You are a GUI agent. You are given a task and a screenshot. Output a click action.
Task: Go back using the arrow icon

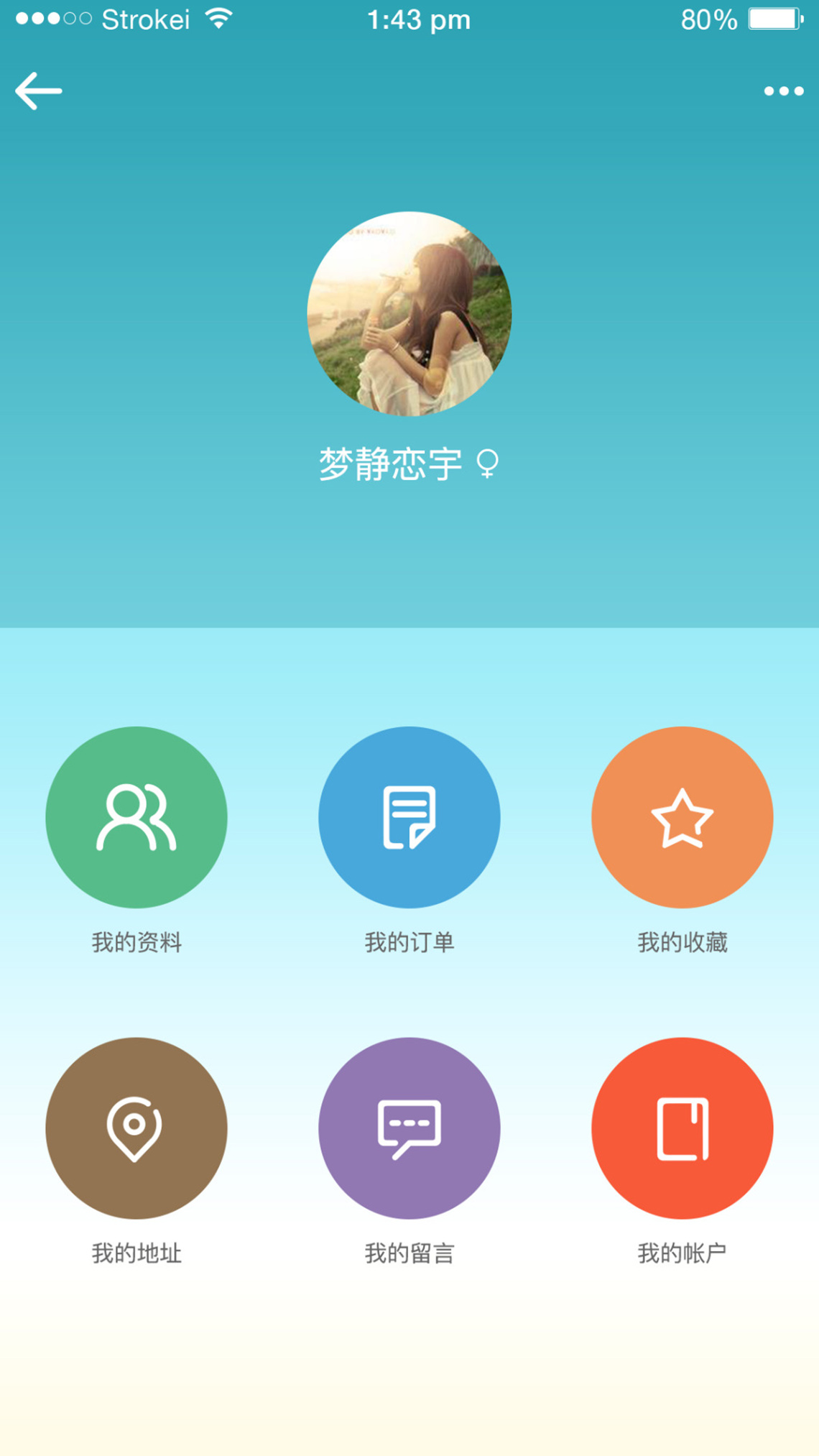pos(39,91)
